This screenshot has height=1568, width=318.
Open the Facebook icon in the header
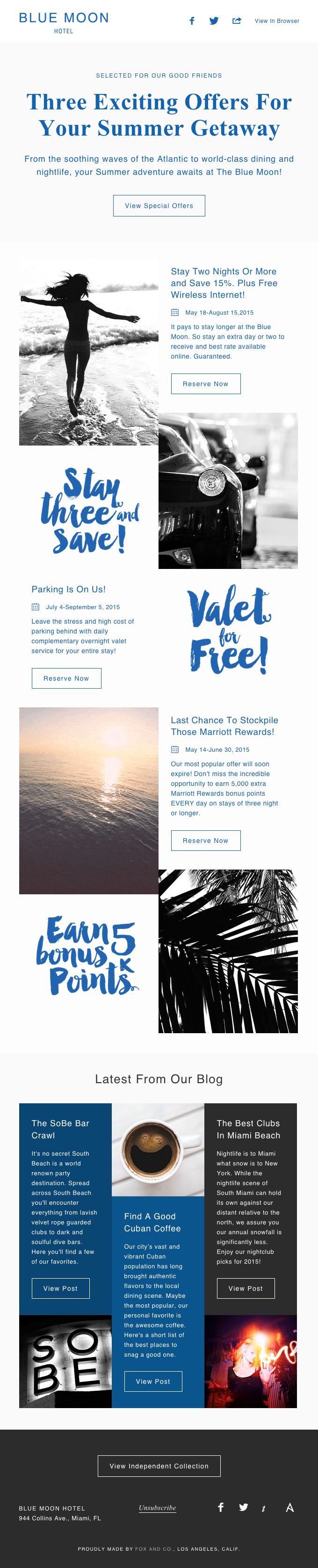pyautogui.click(x=192, y=21)
